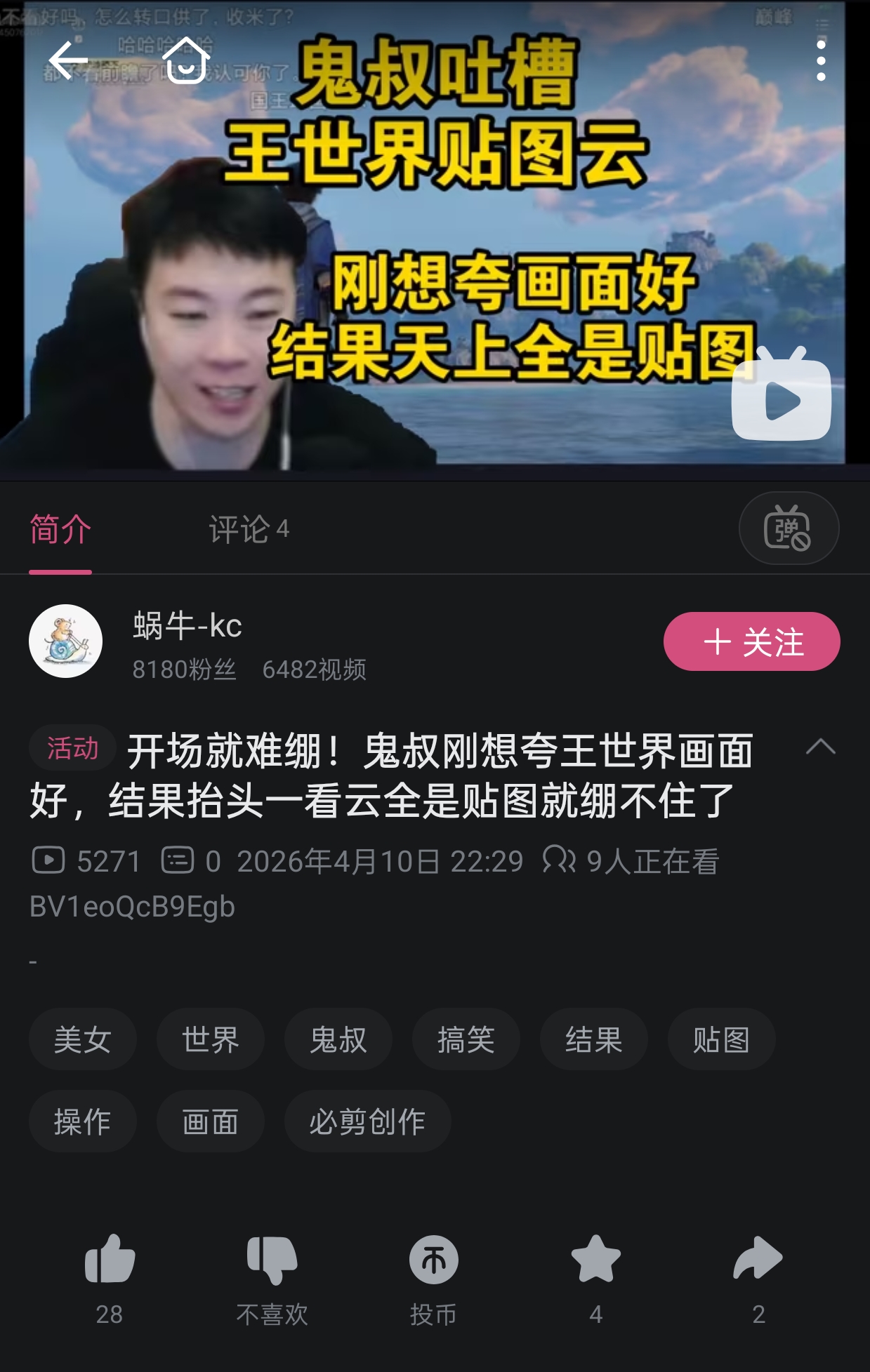Switch to the 评论 tab
Image resolution: width=870 pixels, height=1372 pixels.
(249, 529)
